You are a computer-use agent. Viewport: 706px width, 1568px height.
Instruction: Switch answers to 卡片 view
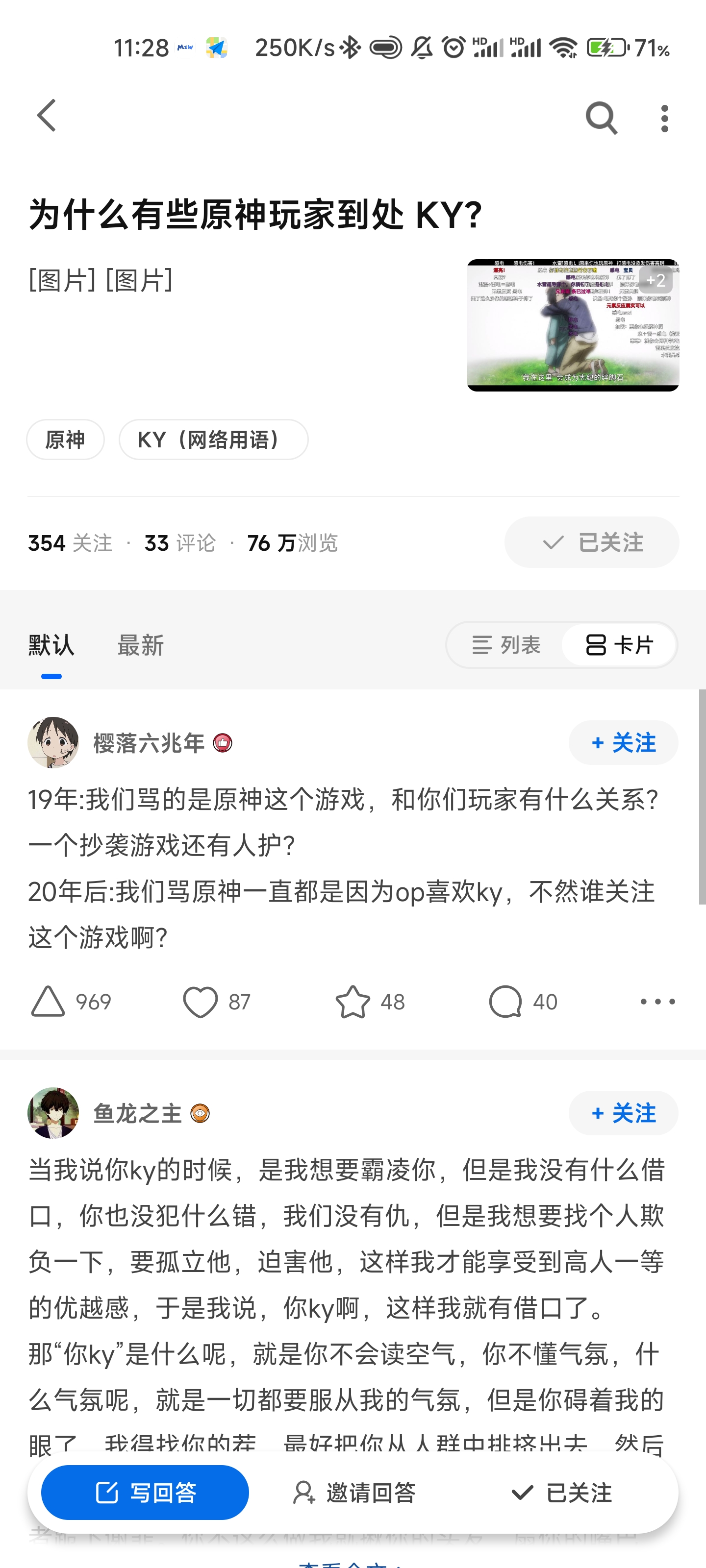pyautogui.click(x=619, y=645)
